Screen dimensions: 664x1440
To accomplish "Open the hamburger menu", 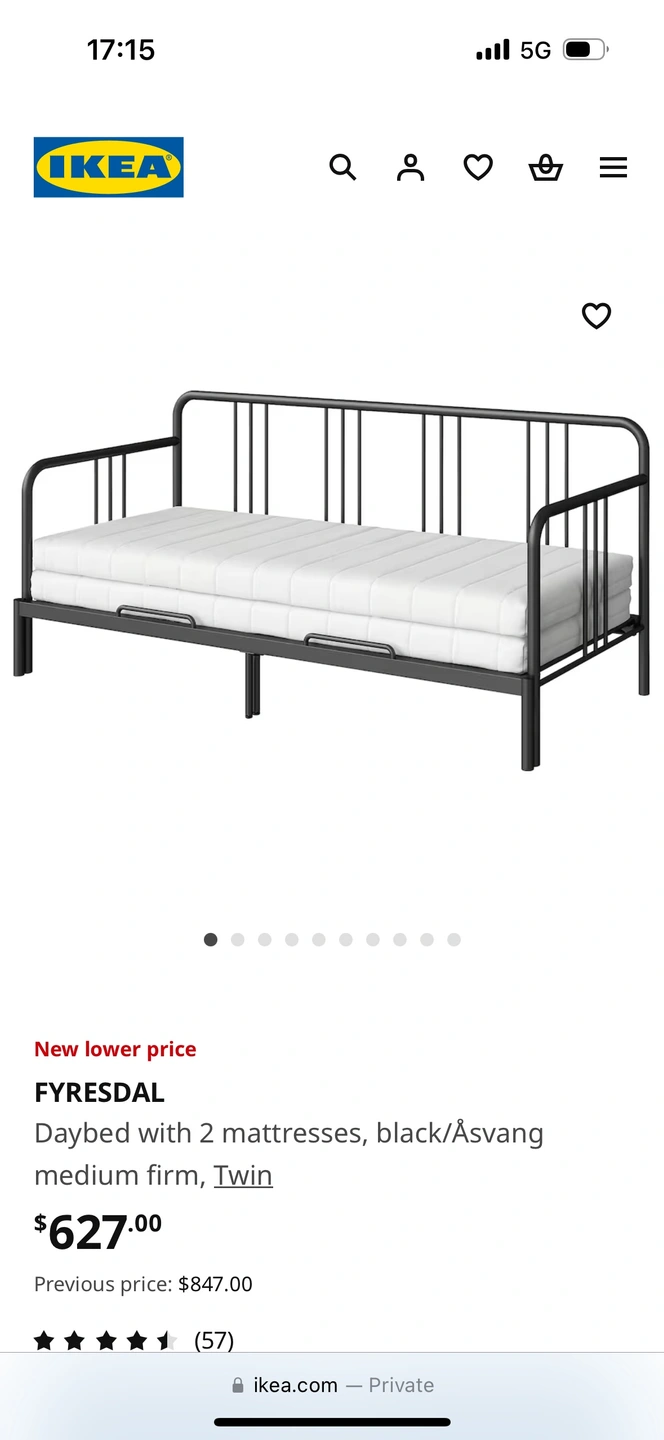I will 613,167.
